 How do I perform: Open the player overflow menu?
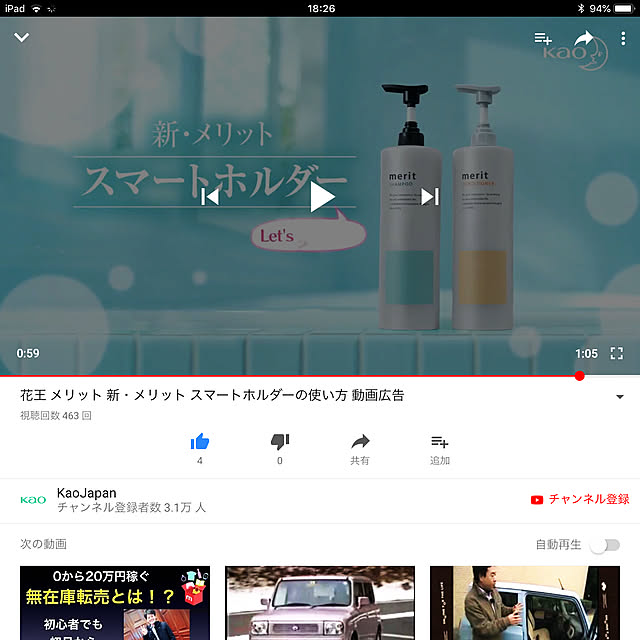[624, 38]
